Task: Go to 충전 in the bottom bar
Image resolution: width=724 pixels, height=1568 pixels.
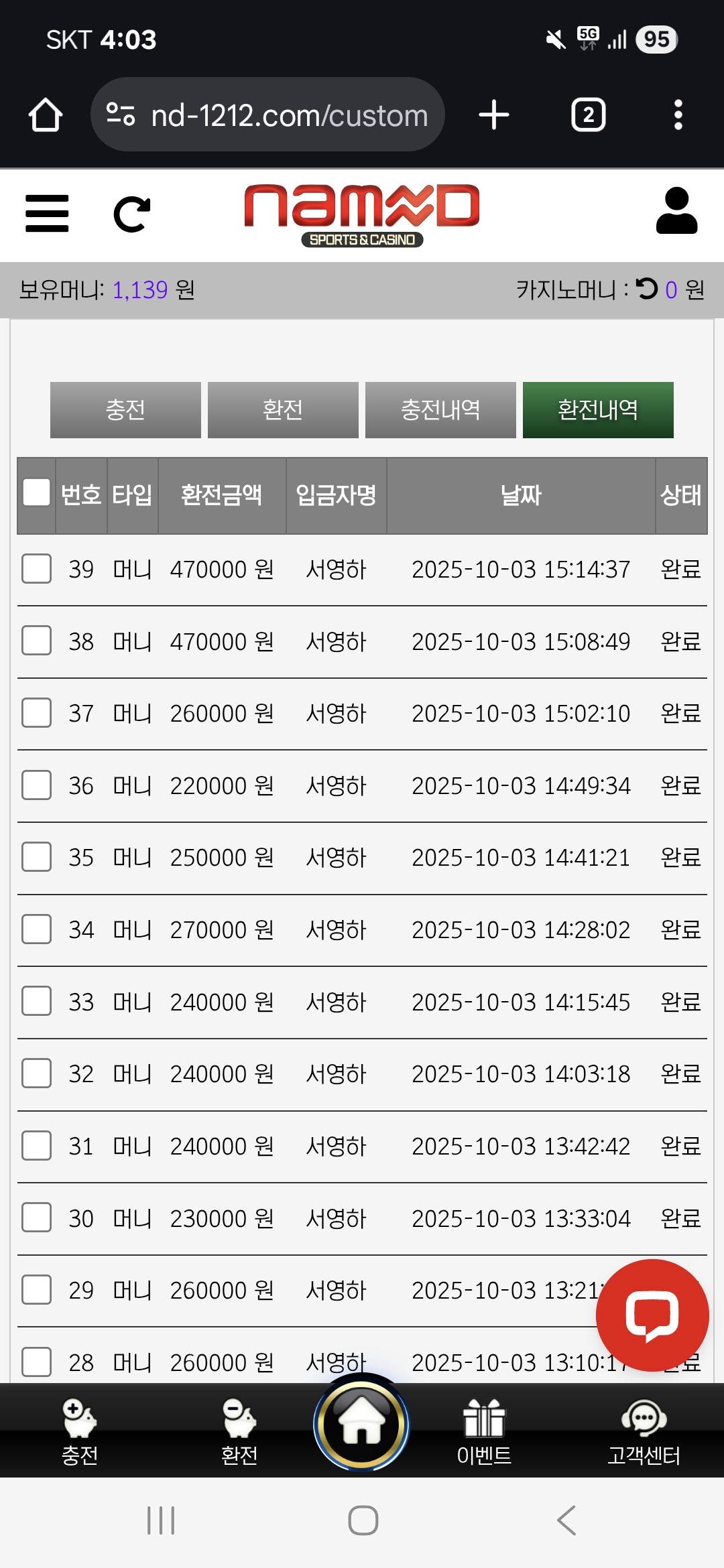Action: point(80,1431)
